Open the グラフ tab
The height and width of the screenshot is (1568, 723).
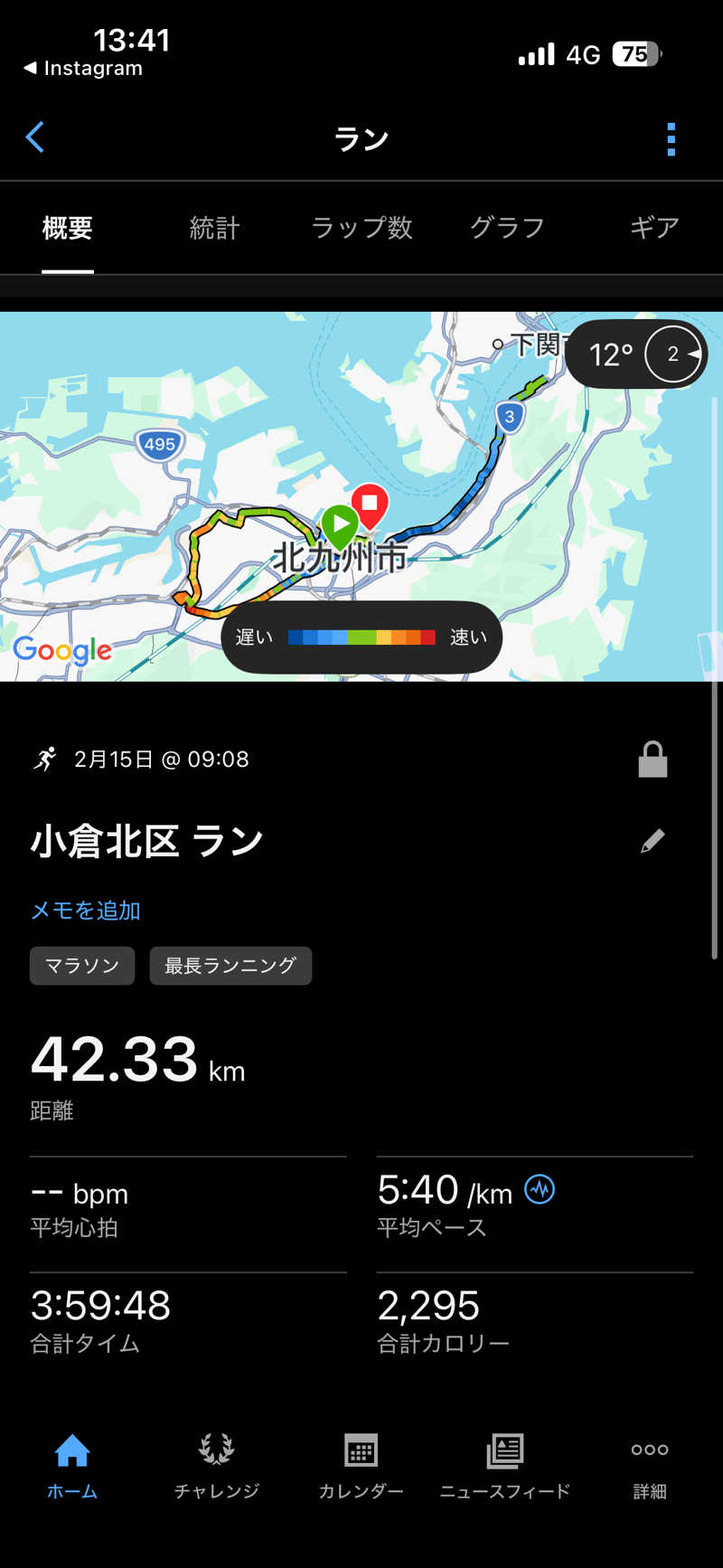tap(506, 228)
